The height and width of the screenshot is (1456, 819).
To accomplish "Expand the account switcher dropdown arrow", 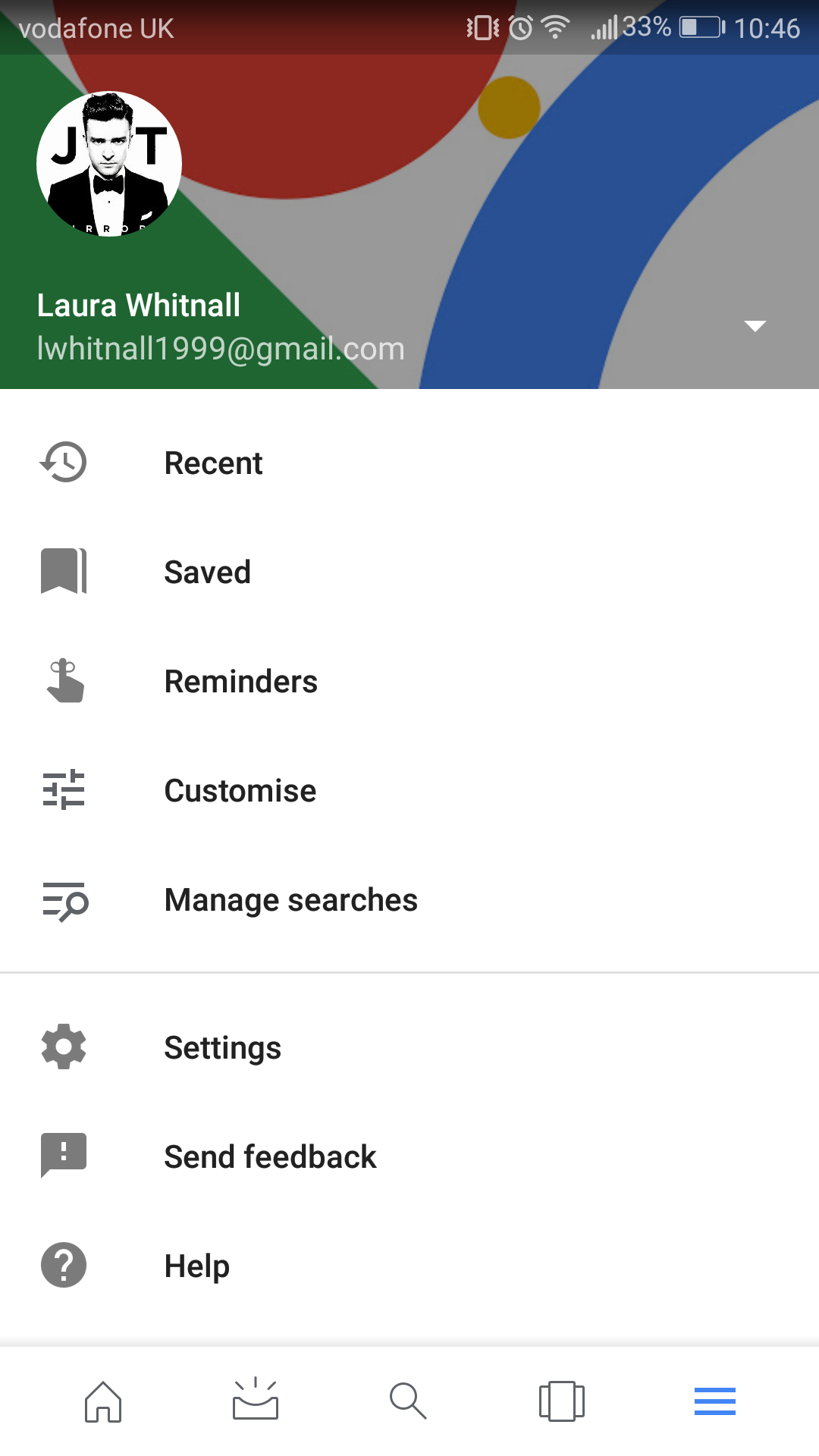I will 755,326.
